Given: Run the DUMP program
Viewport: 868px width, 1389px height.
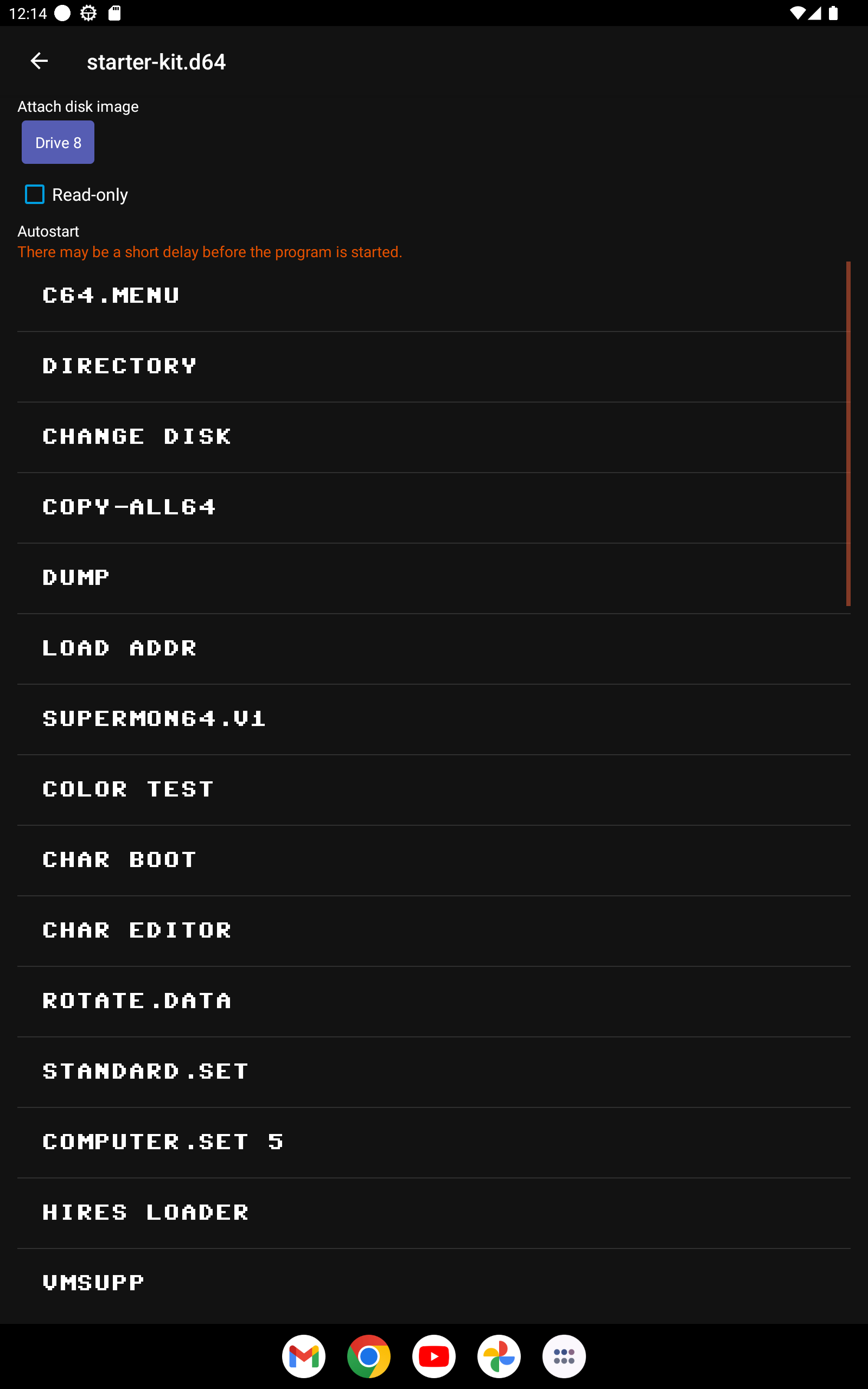Looking at the screenshot, I should (x=76, y=578).
